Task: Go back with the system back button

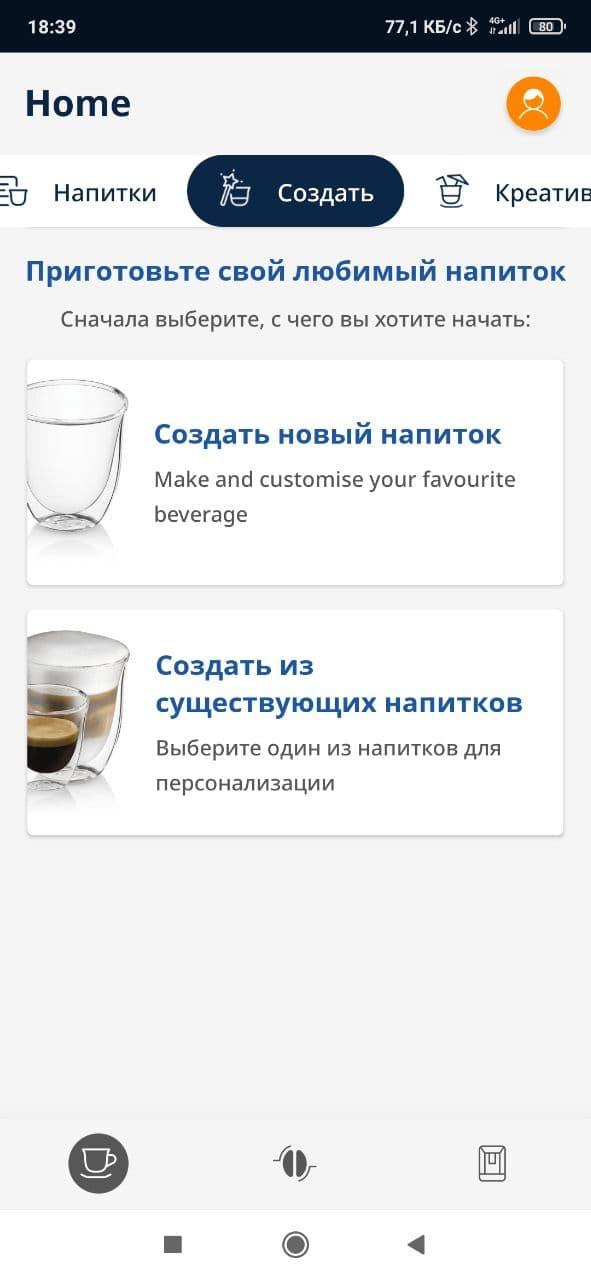Action: [417, 1244]
